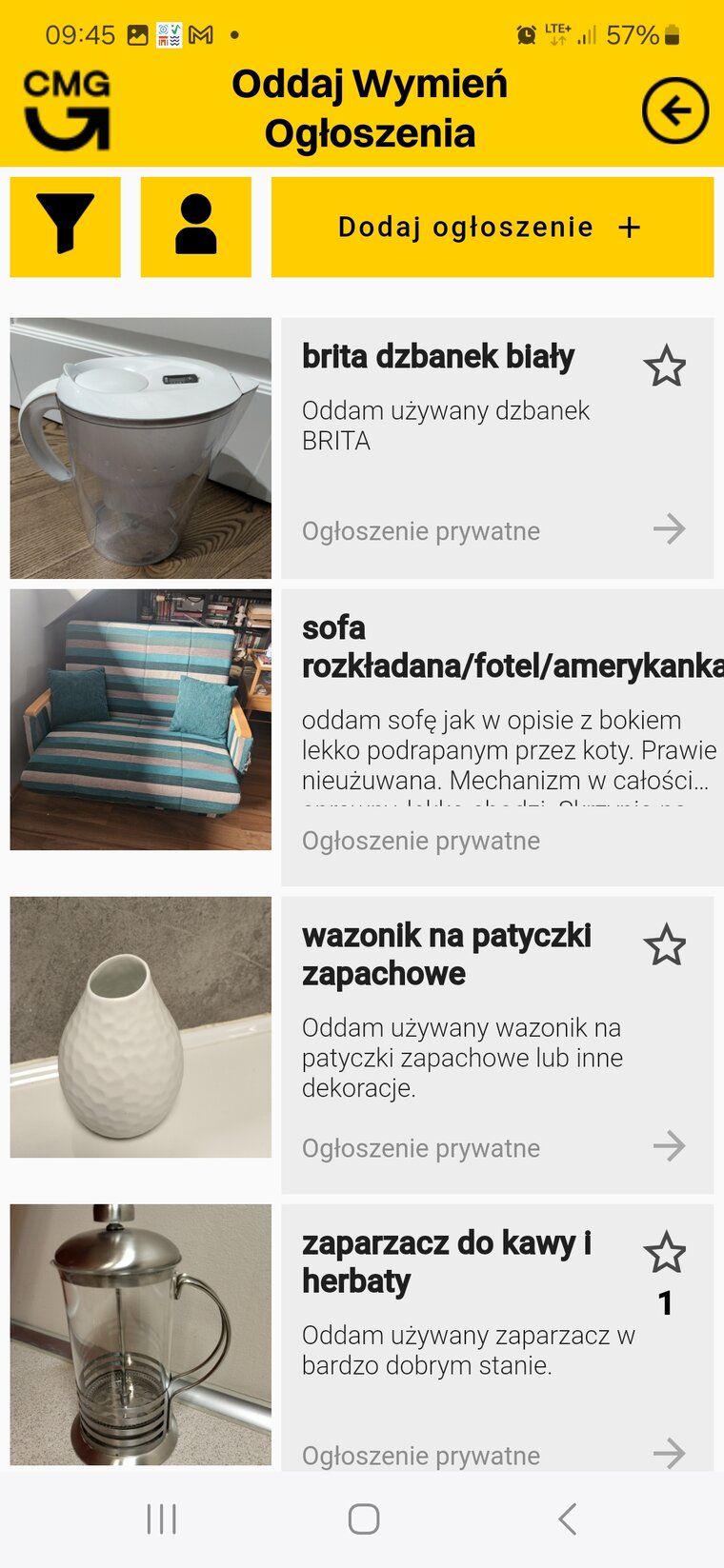View the white vase photo
The image size is (724, 1568).
coord(141,1027)
